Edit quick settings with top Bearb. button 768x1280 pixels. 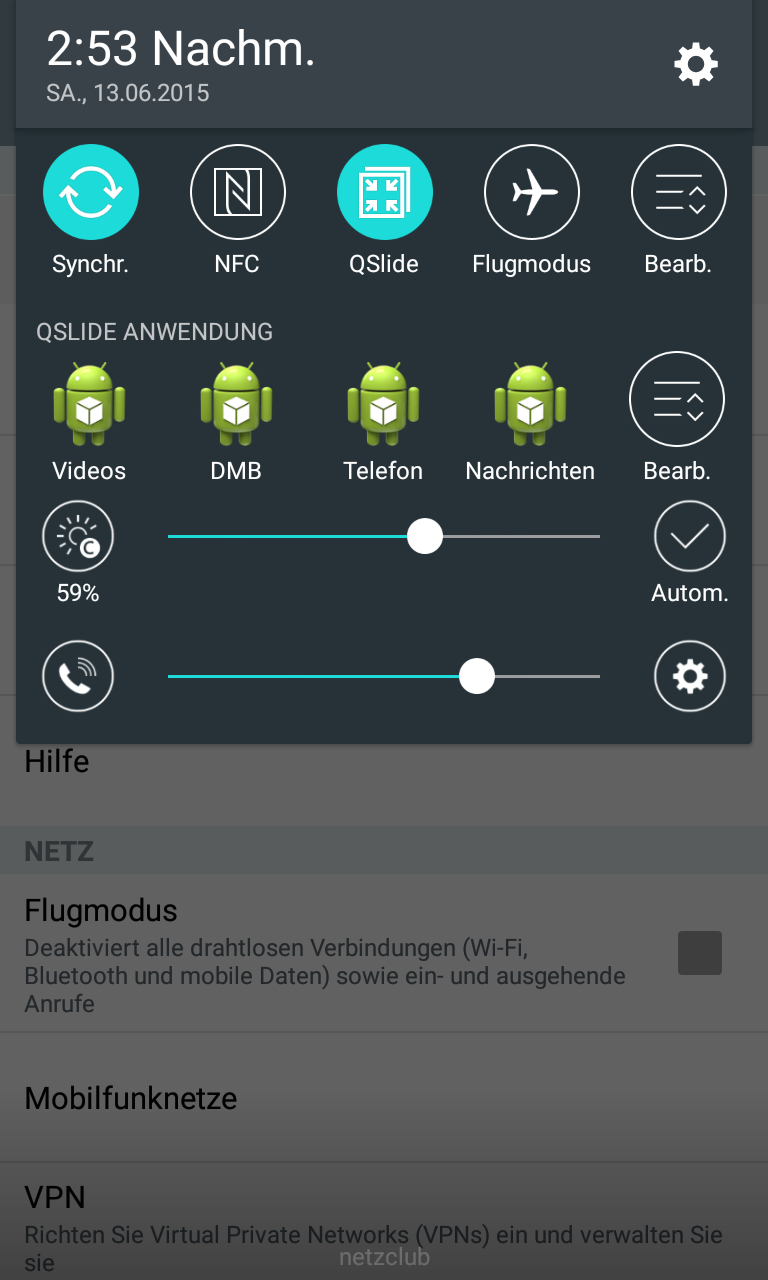(x=678, y=193)
